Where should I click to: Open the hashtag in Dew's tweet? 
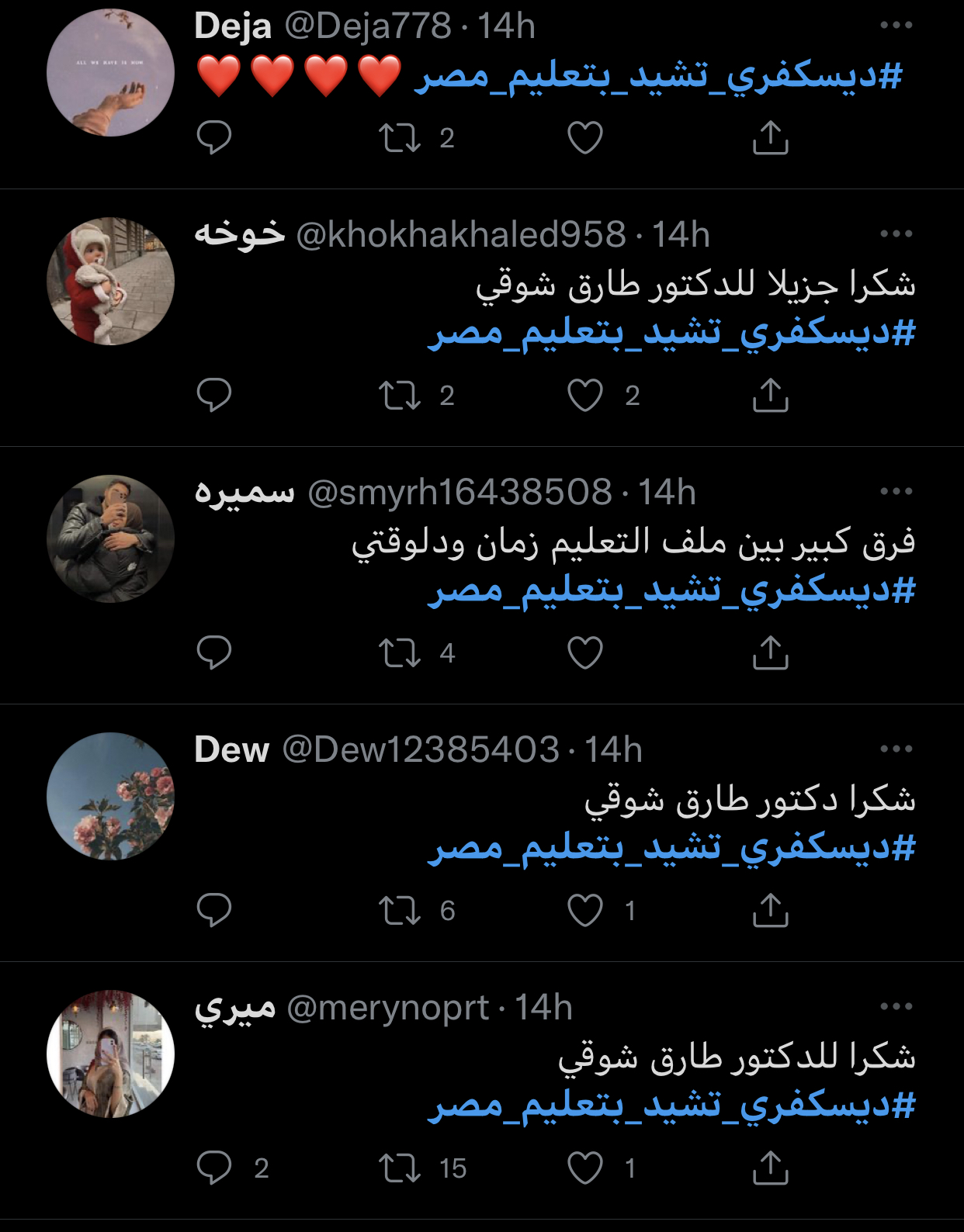671,848
